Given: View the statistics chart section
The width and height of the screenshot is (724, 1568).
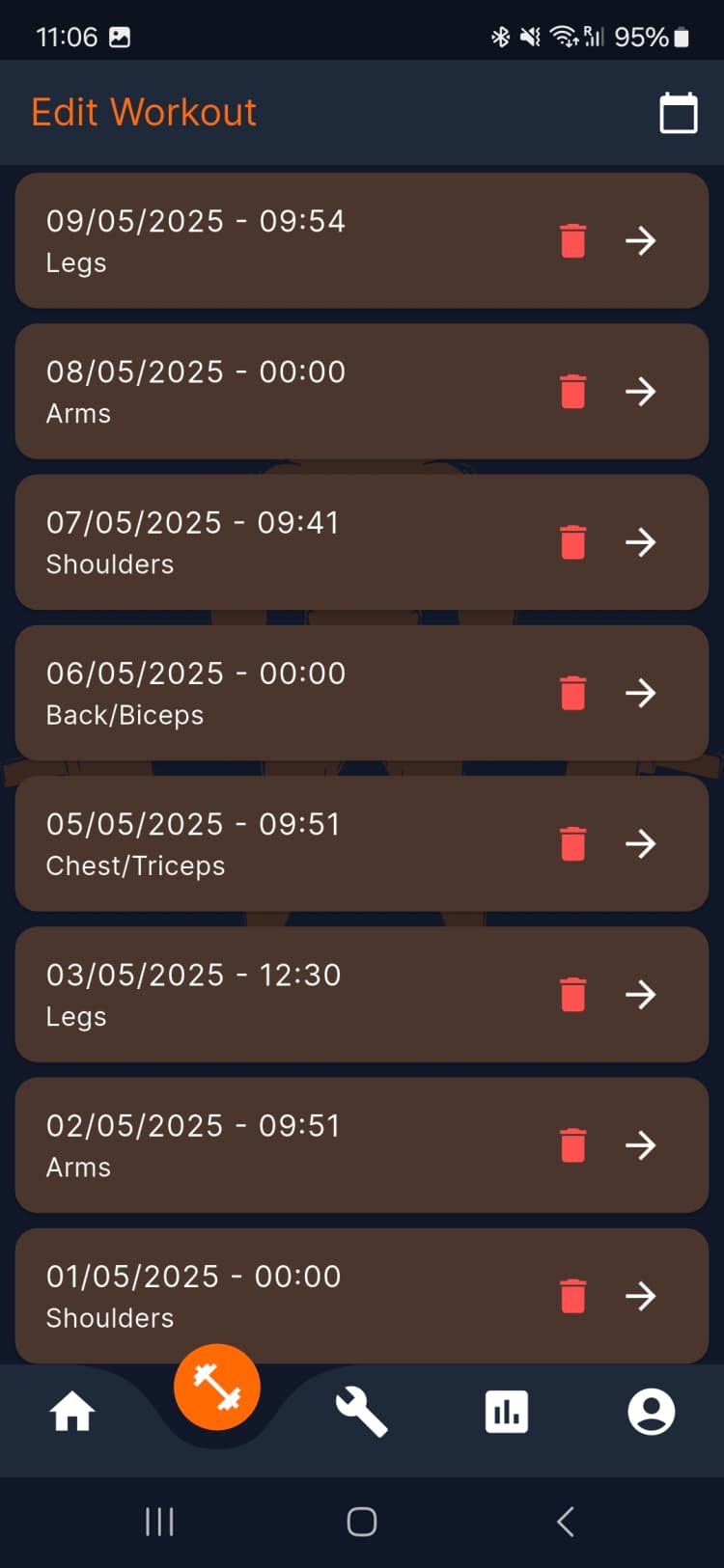Looking at the screenshot, I should click(506, 1411).
